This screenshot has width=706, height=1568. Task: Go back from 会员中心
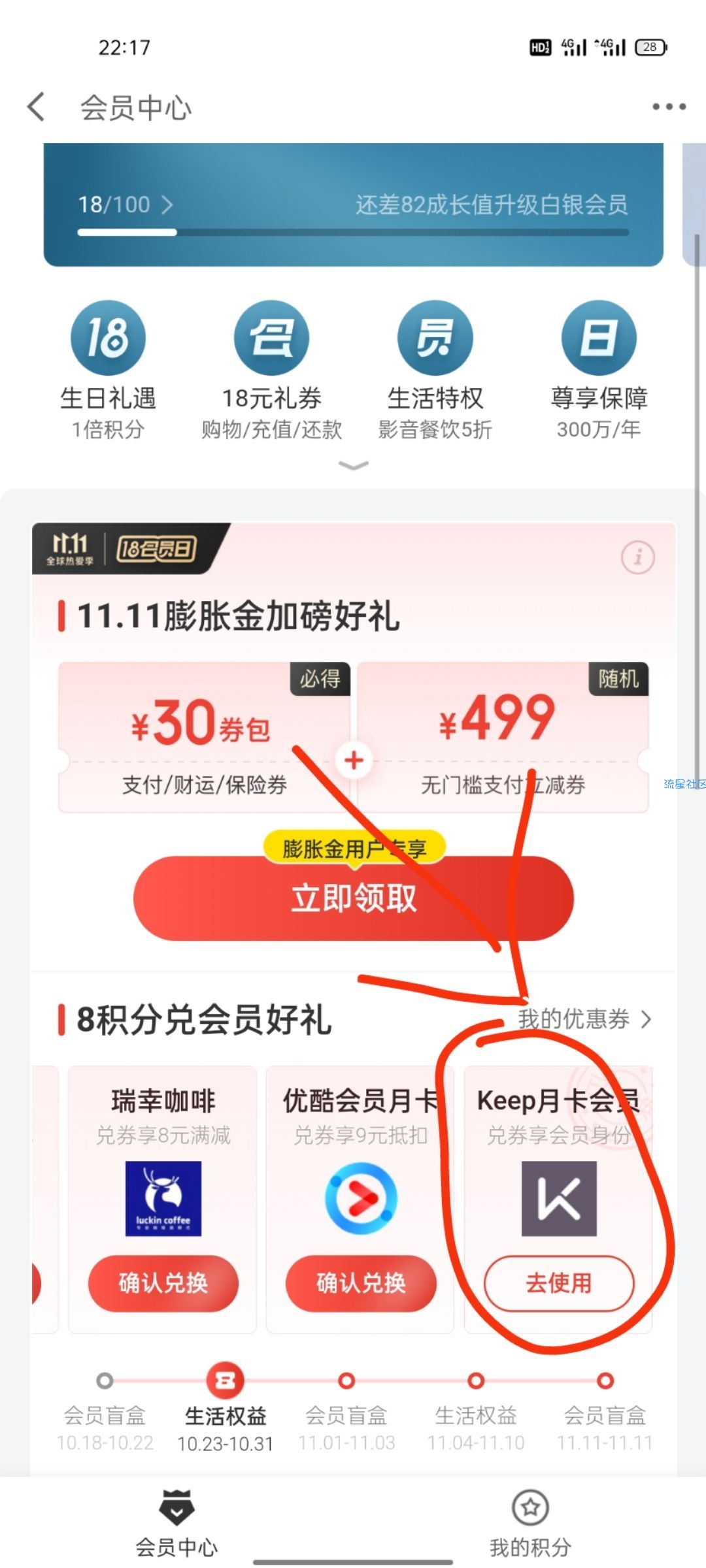tap(37, 107)
